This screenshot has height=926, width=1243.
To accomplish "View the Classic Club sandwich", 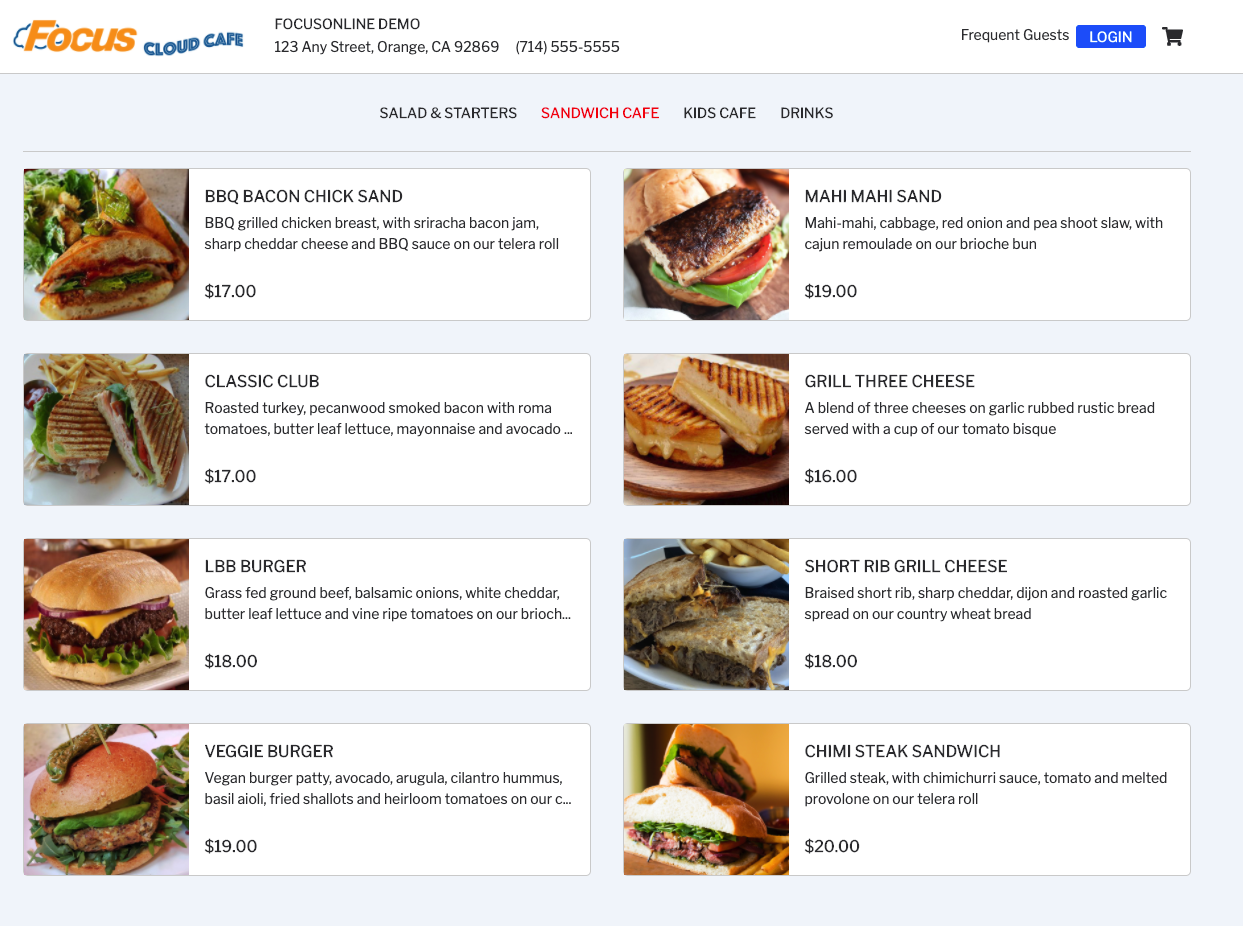I will click(306, 429).
